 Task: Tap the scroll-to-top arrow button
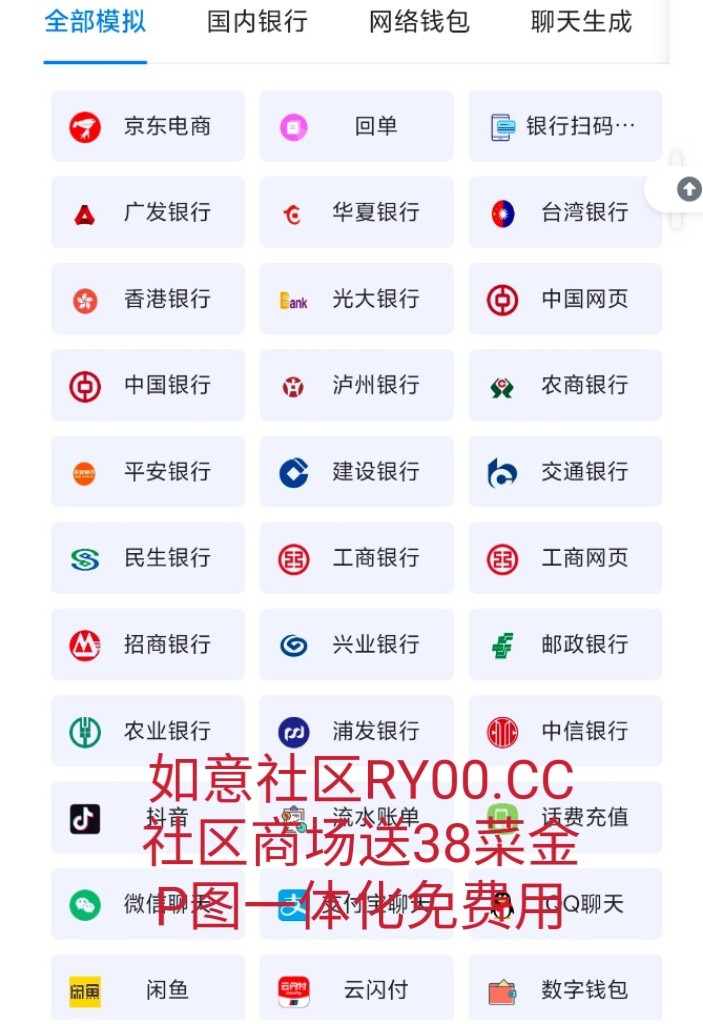pyautogui.click(x=689, y=189)
